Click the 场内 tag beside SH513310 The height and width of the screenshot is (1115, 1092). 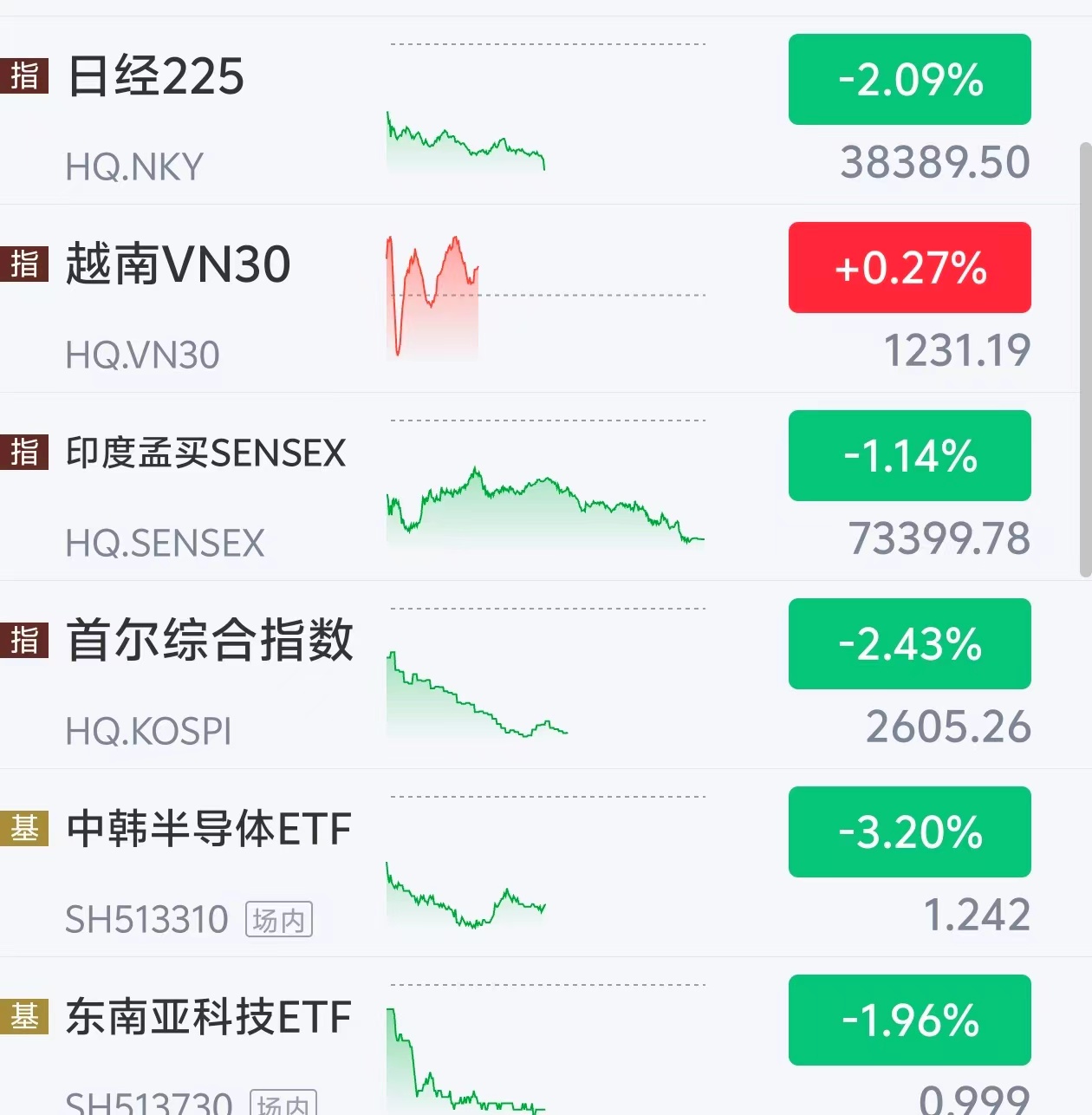[x=279, y=920]
